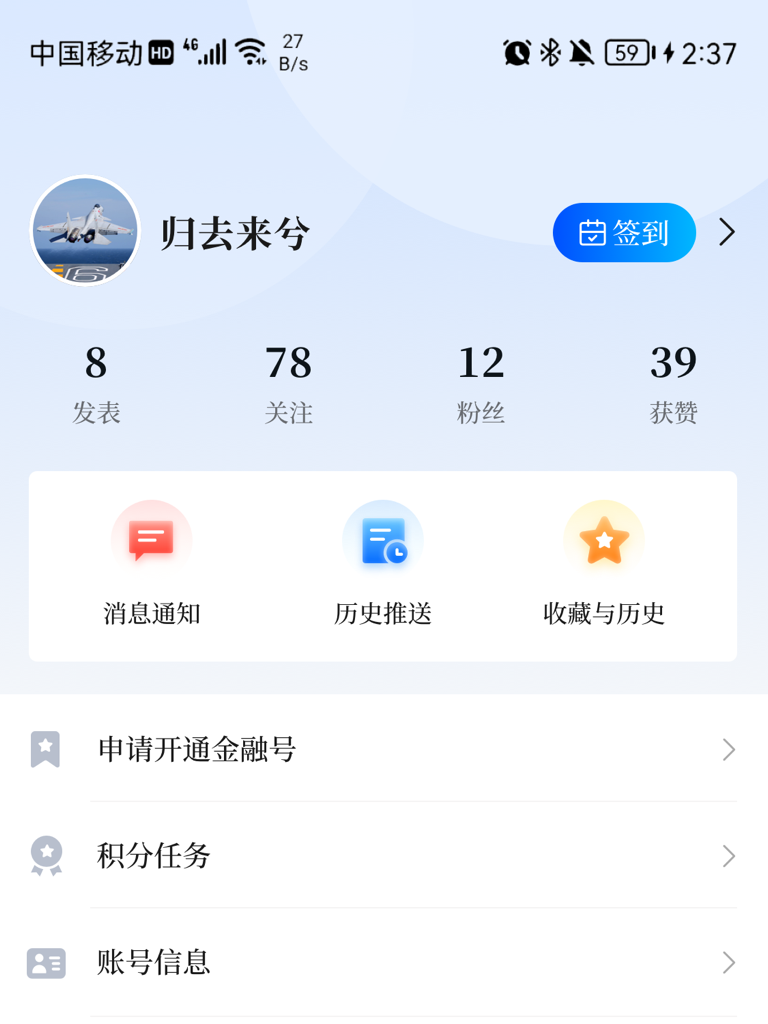Expand 积分任务 using its chevron
Image resolution: width=768 pixels, height=1024 pixels.
[x=728, y=856]
